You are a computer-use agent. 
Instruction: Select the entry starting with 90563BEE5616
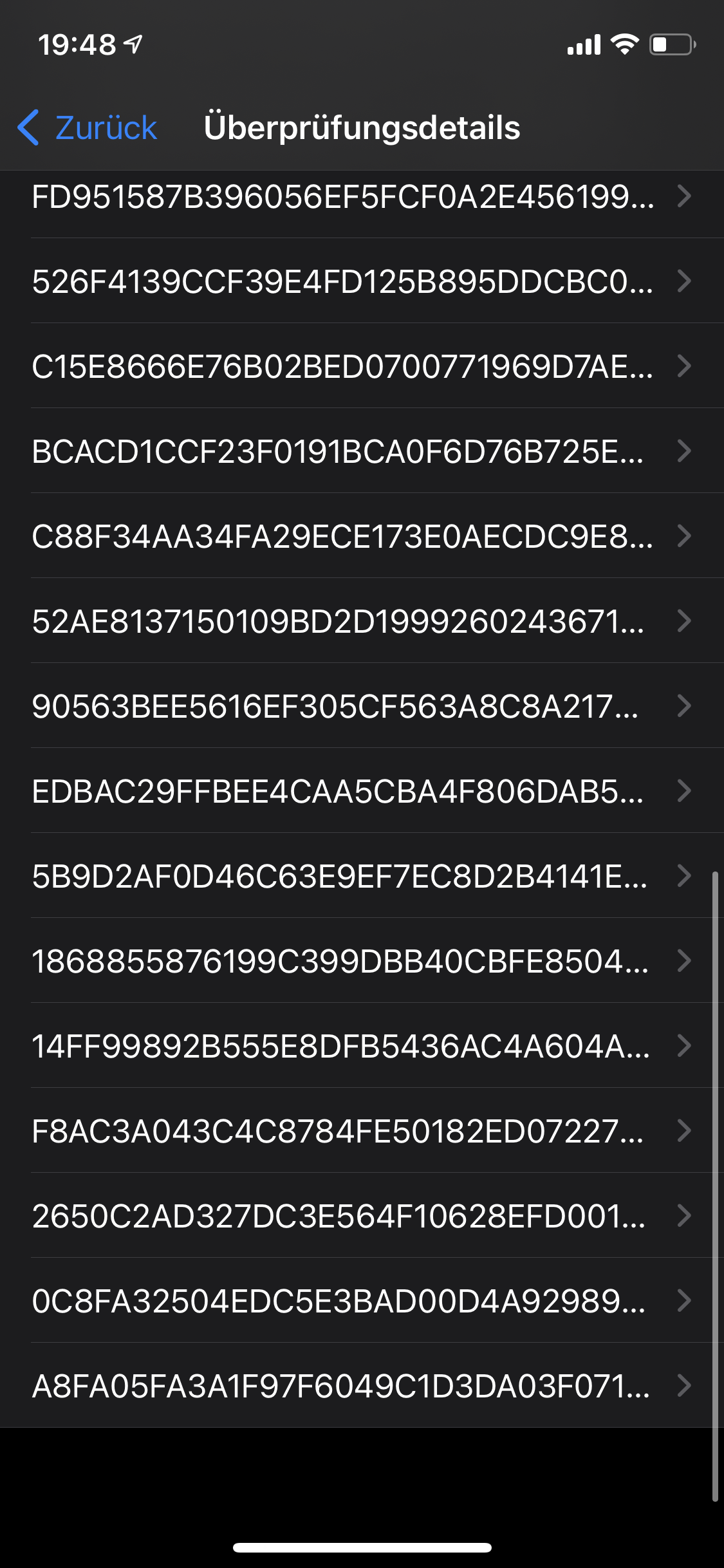click(360, 706)
